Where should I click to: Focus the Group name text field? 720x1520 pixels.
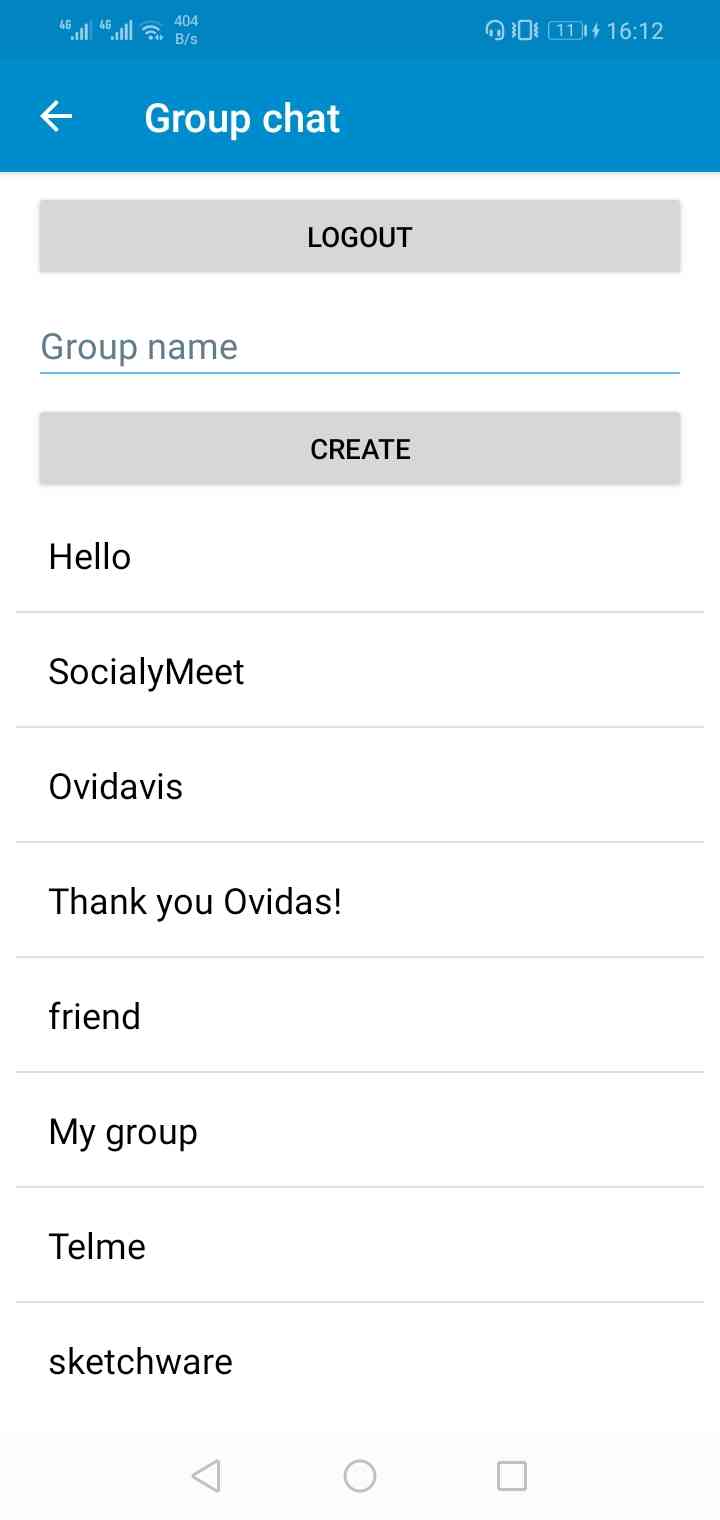360,347
